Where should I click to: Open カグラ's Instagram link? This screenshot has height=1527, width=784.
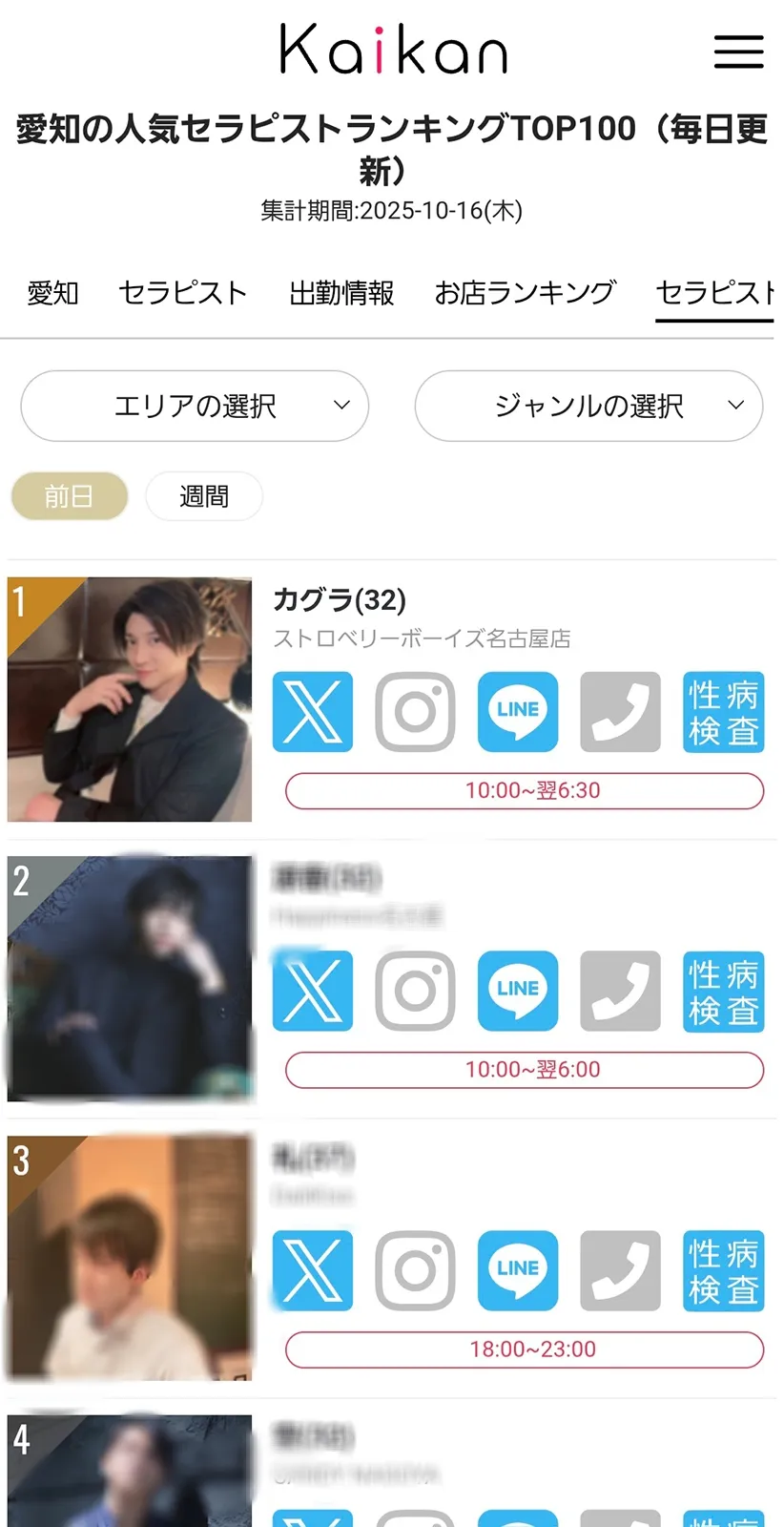pos(415,712)
